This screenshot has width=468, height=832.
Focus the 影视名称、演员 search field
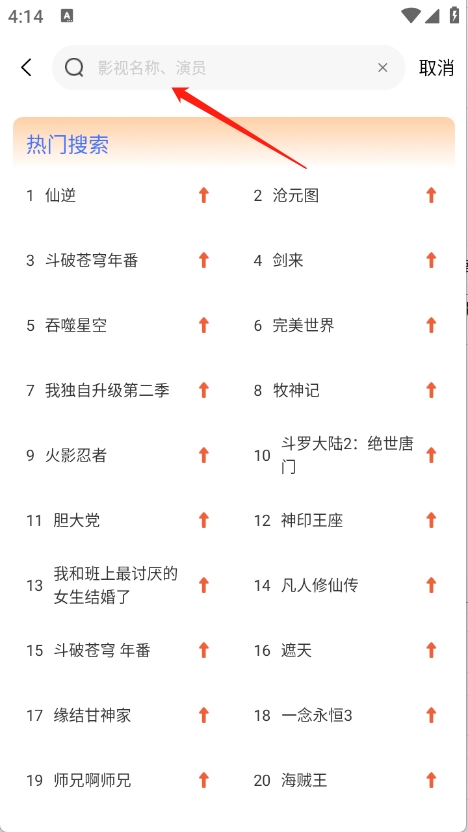(x=229, y=67)
